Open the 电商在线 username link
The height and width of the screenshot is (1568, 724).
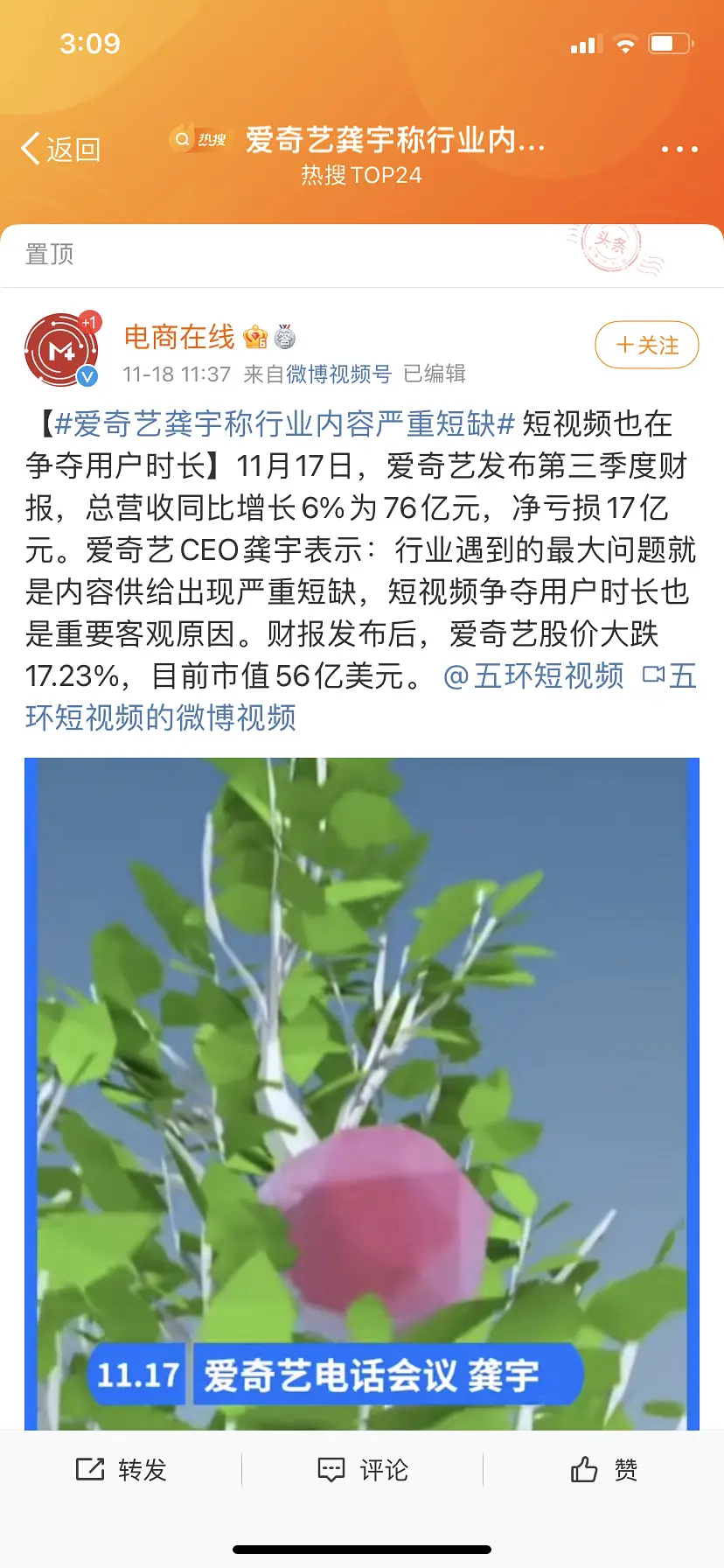(x=179, y=337)
